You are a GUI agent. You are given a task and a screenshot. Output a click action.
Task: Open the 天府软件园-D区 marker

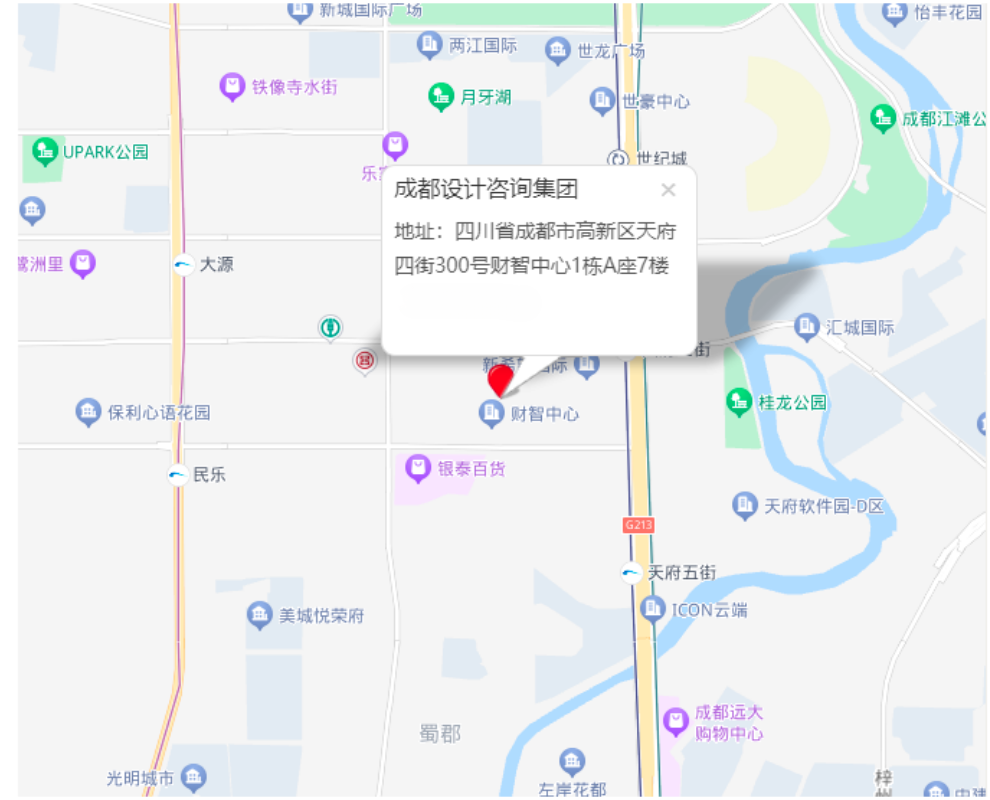pos(744,506)
